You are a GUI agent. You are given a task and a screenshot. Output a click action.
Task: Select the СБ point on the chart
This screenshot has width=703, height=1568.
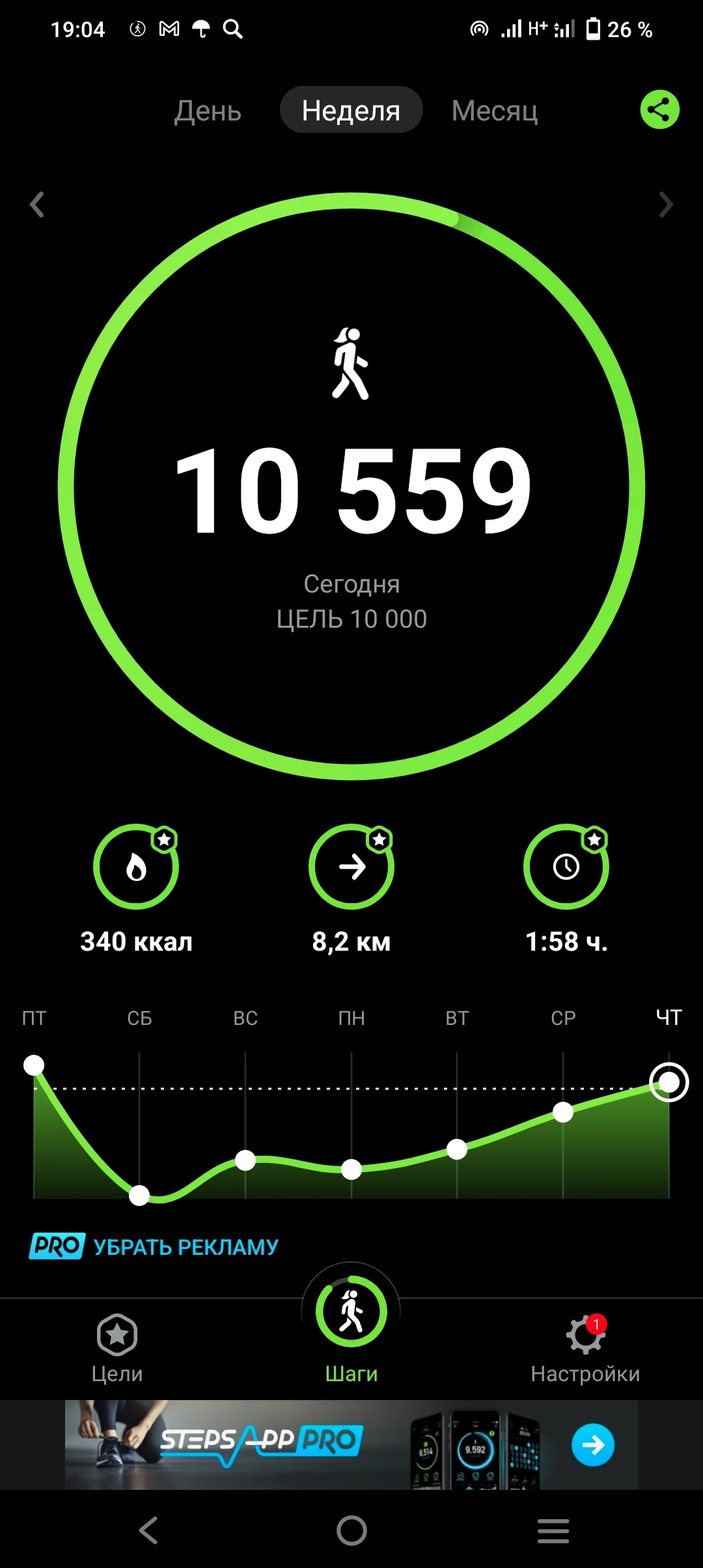(139, 1196)
